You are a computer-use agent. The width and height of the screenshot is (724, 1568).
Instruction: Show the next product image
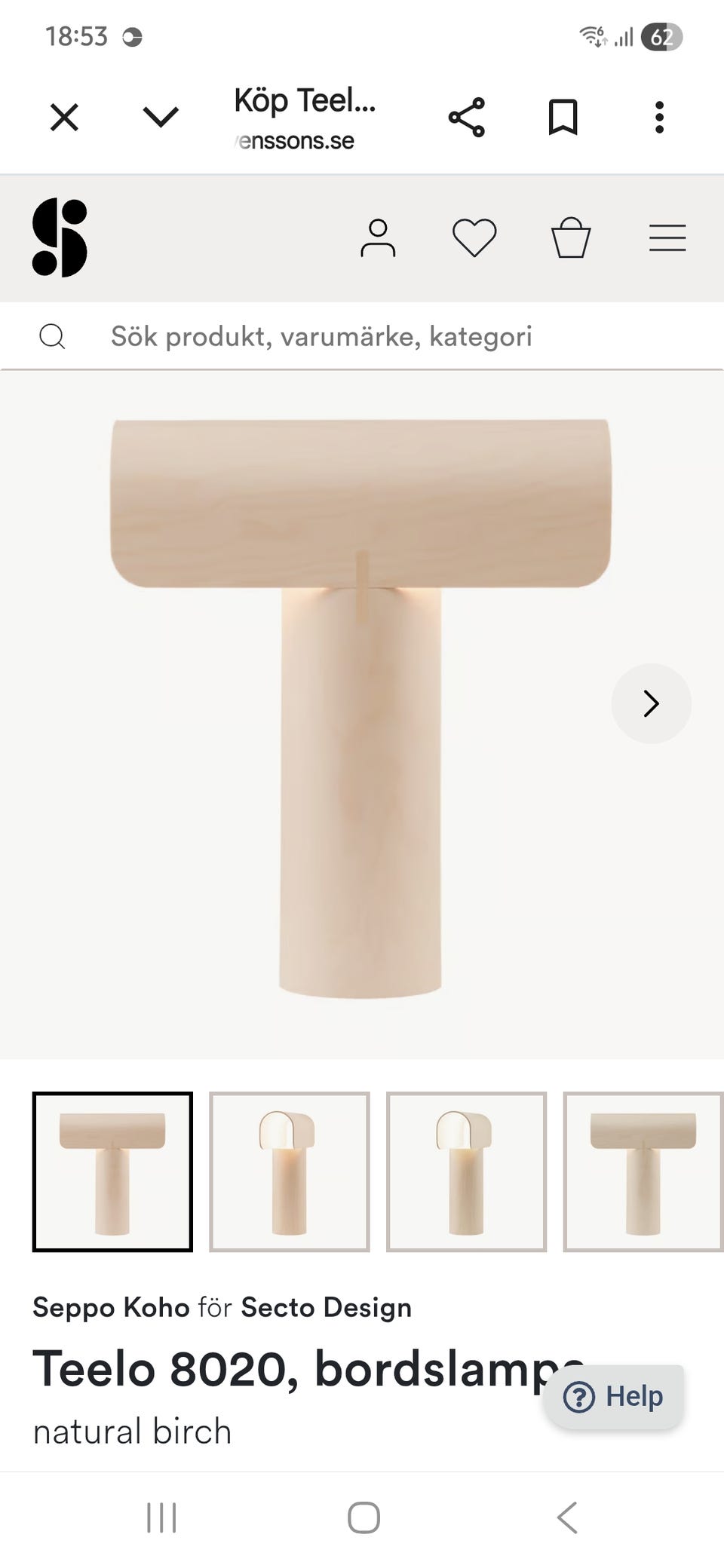651,703
